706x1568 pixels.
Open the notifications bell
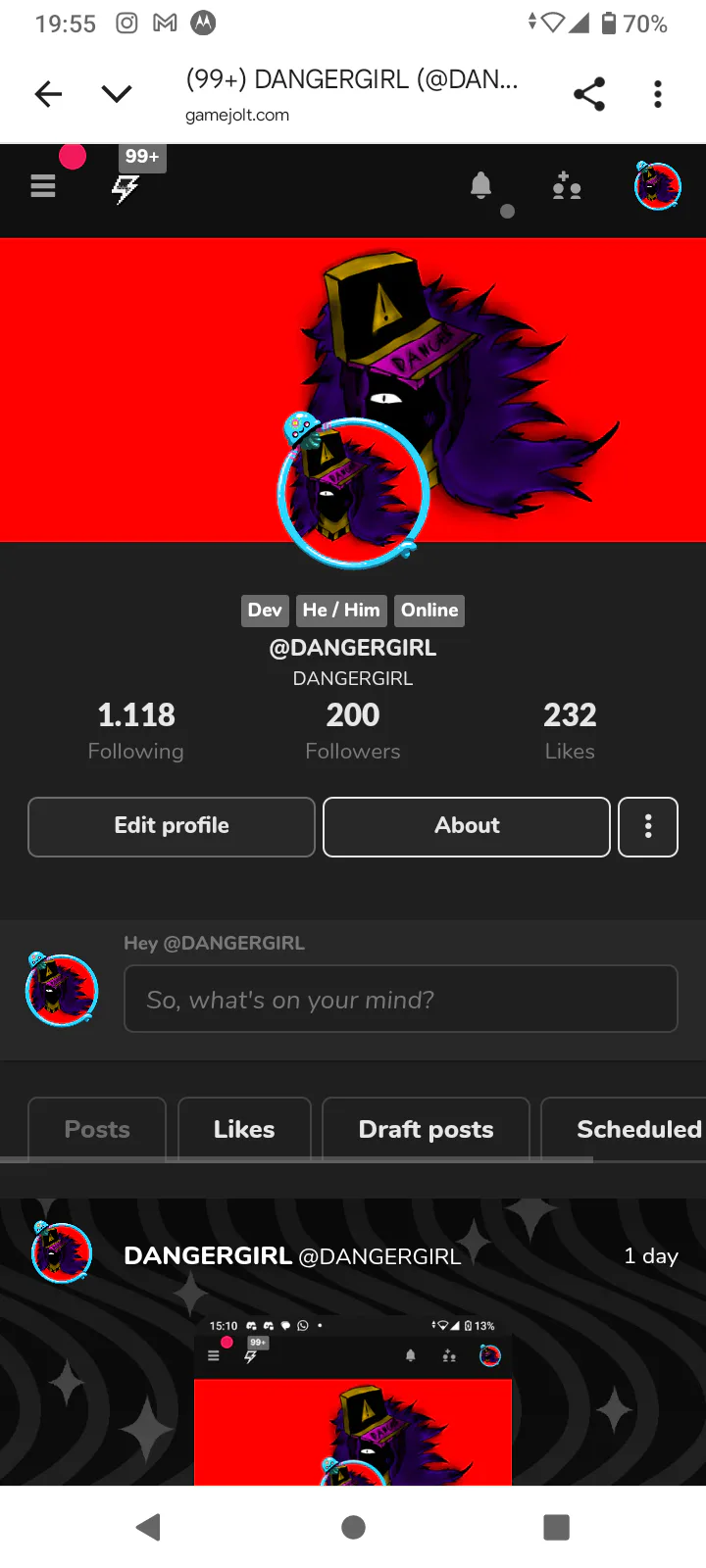coord(481,186)
